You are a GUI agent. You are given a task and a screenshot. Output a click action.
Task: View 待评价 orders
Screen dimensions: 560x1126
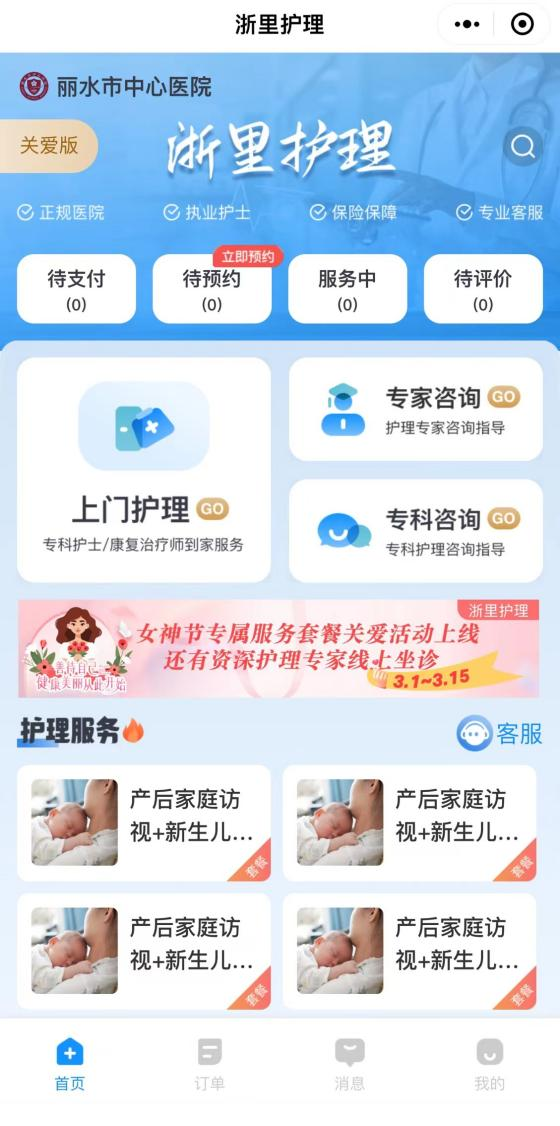tap(483, 289)
